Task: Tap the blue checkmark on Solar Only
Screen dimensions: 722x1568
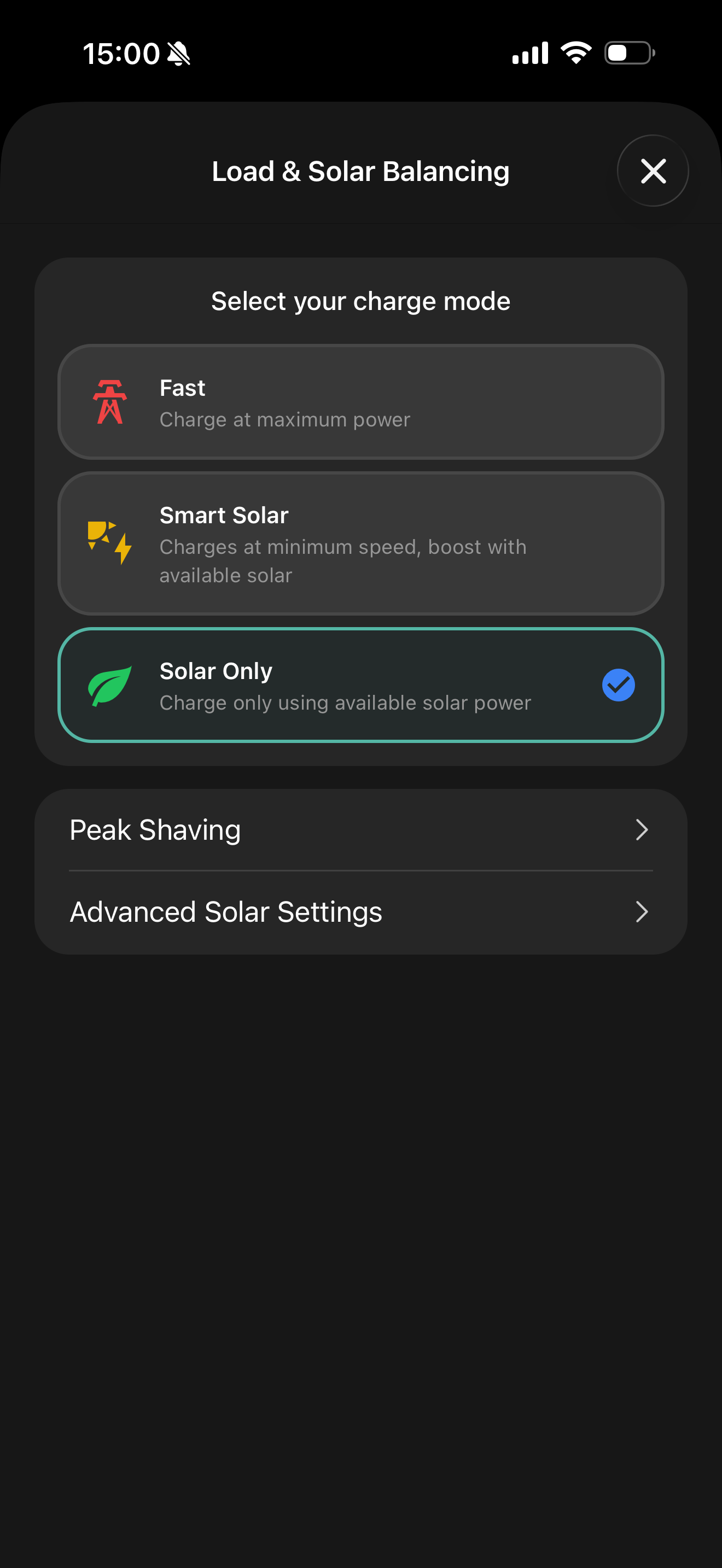Action: (x=619, y=685)
